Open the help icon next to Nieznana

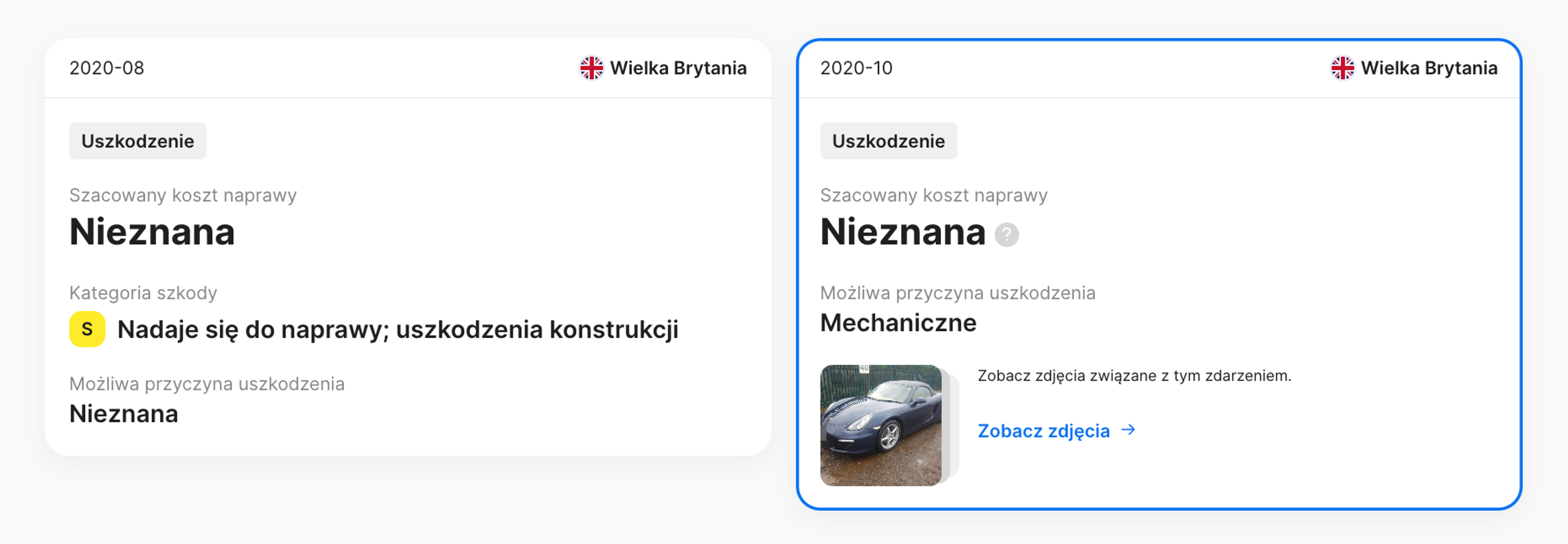tap(1006, 234)
